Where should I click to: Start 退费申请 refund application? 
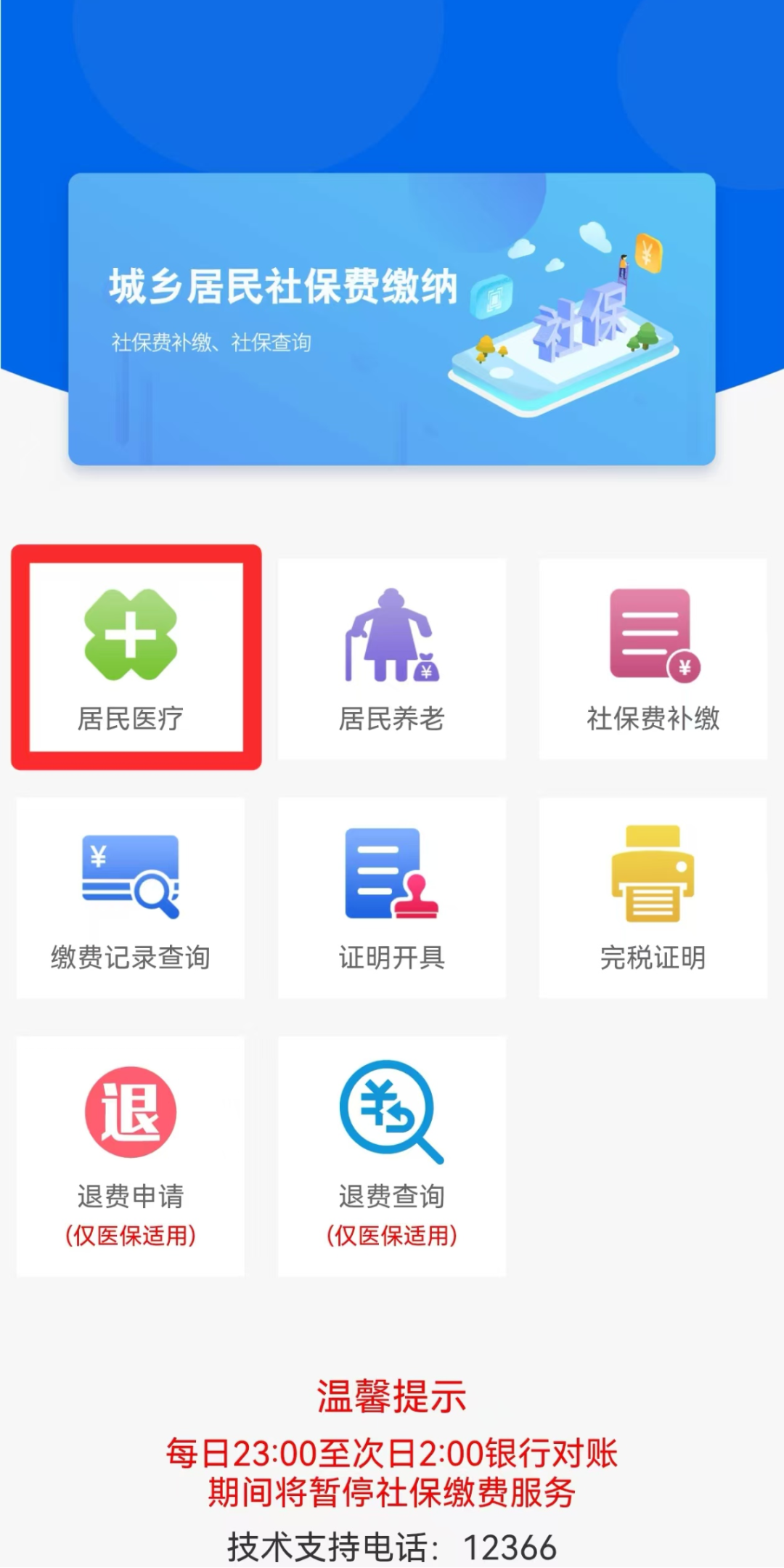[131, 1156]
